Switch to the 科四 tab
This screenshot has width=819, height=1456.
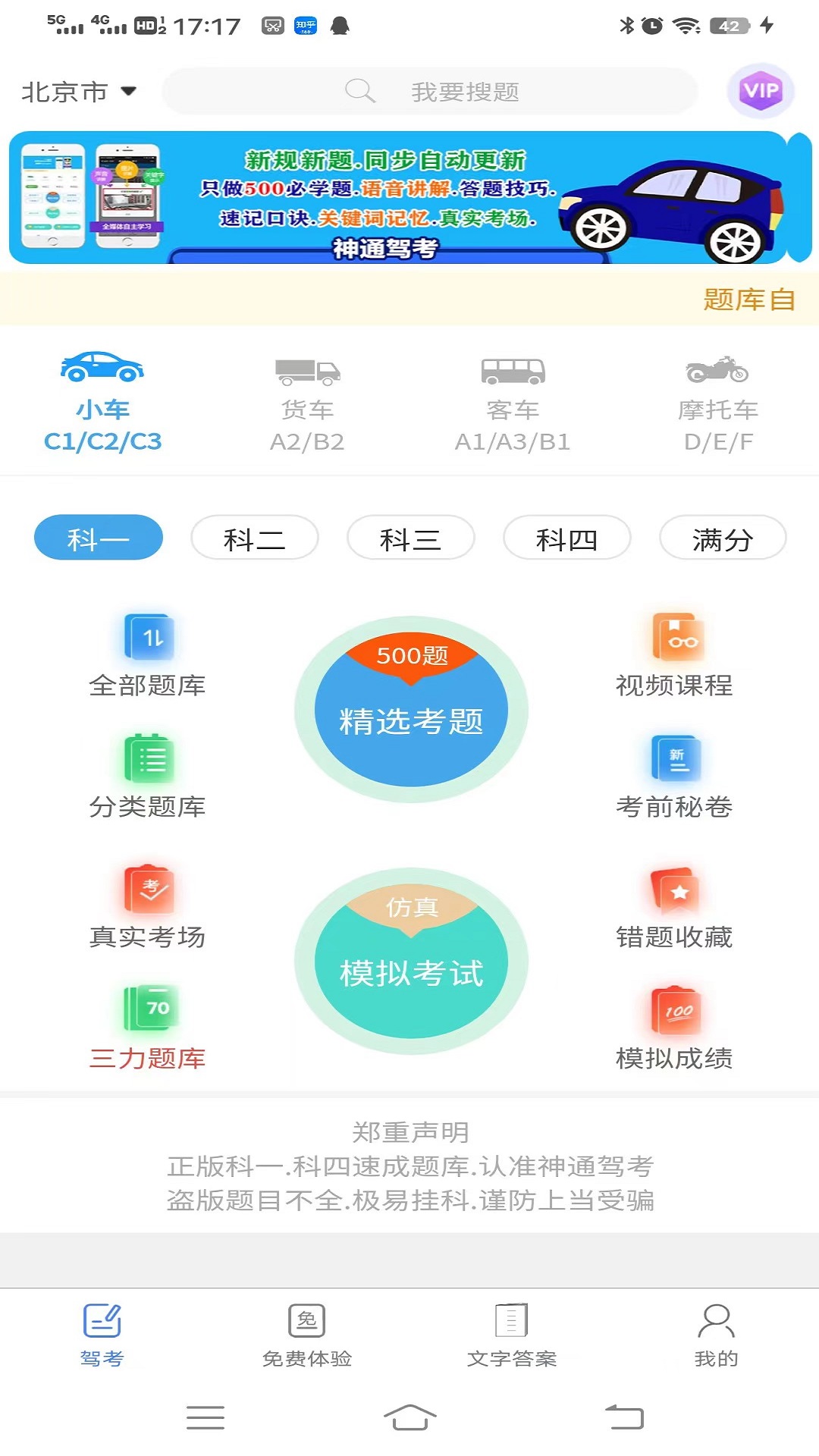point(566,538)
